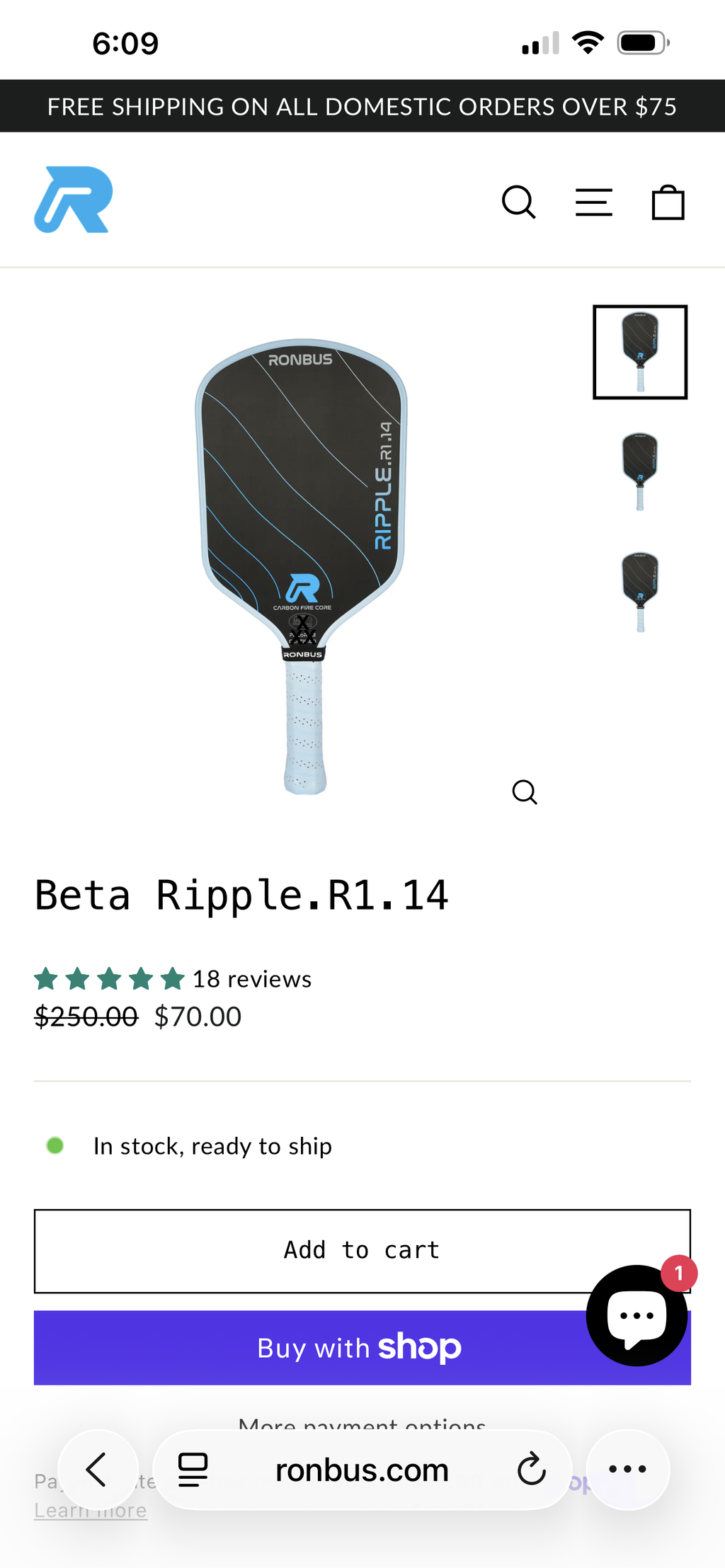This screenshot has width=725, height=1568.
Task: Open the live chat bubble
Action: 636,1315
